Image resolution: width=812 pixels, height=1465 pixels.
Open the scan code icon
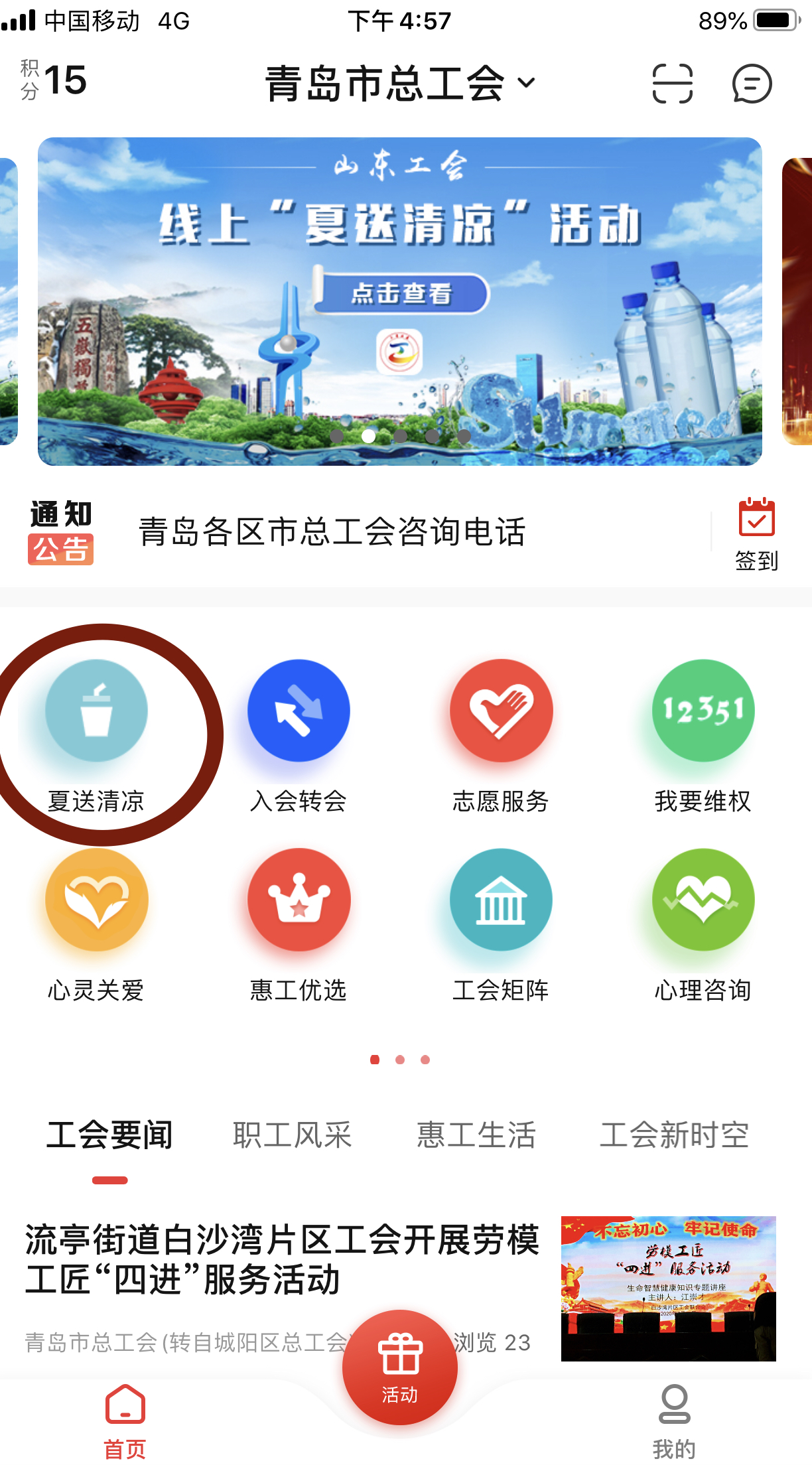click(x=672, y=84)
